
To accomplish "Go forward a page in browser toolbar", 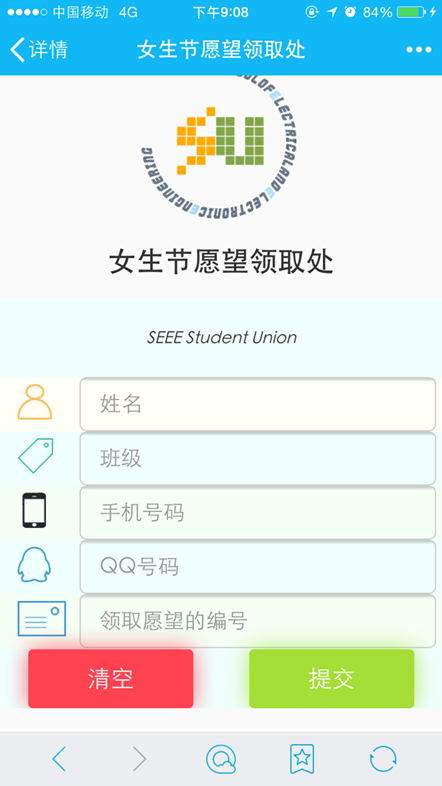I will (139, 758).
